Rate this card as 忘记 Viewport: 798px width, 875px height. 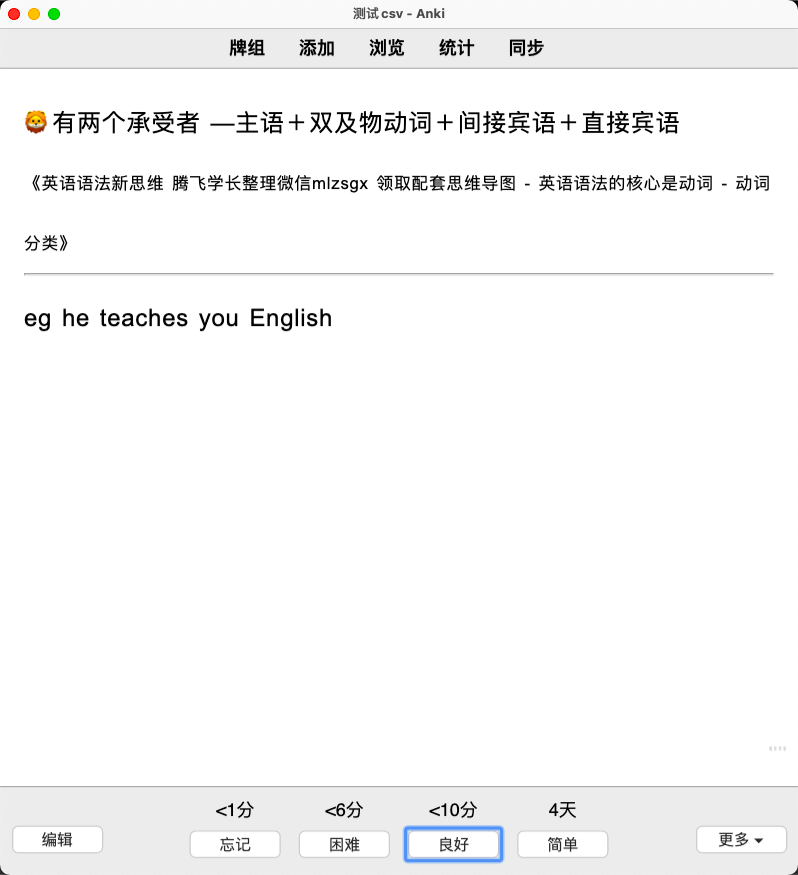[x=235, y=844]
